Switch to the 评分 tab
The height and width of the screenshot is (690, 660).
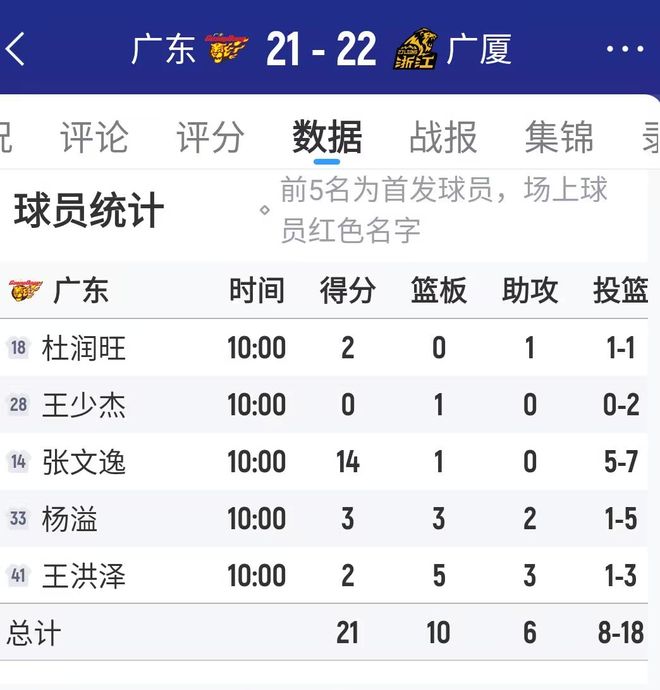point(210,138)
